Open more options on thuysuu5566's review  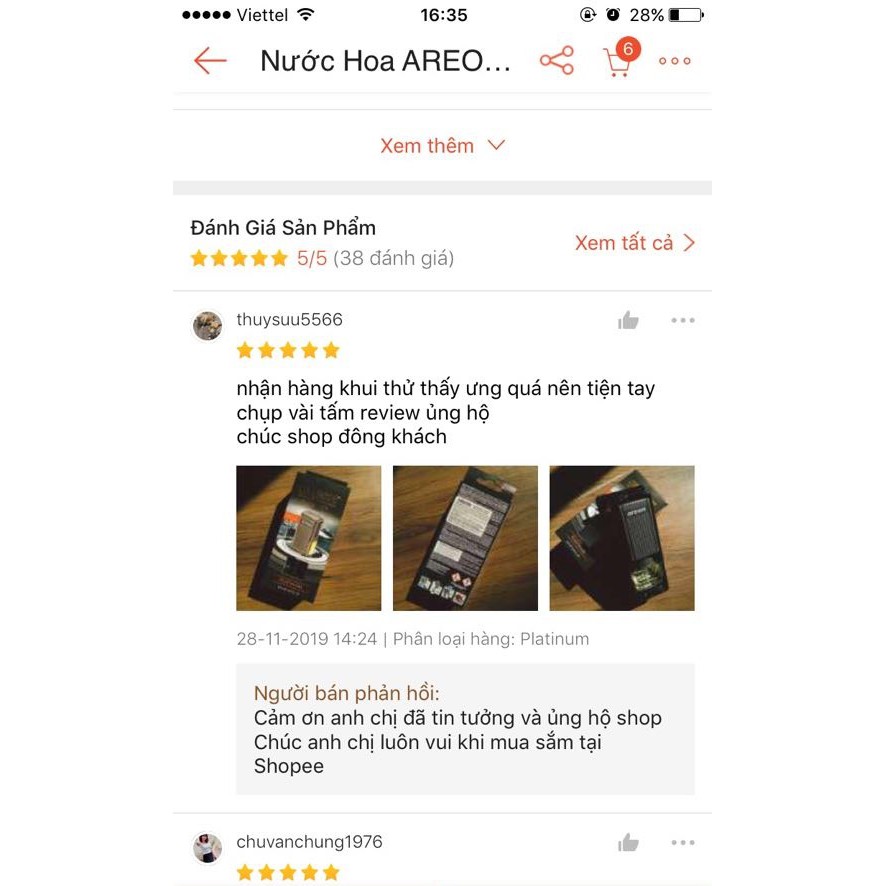tap(683, 321)
